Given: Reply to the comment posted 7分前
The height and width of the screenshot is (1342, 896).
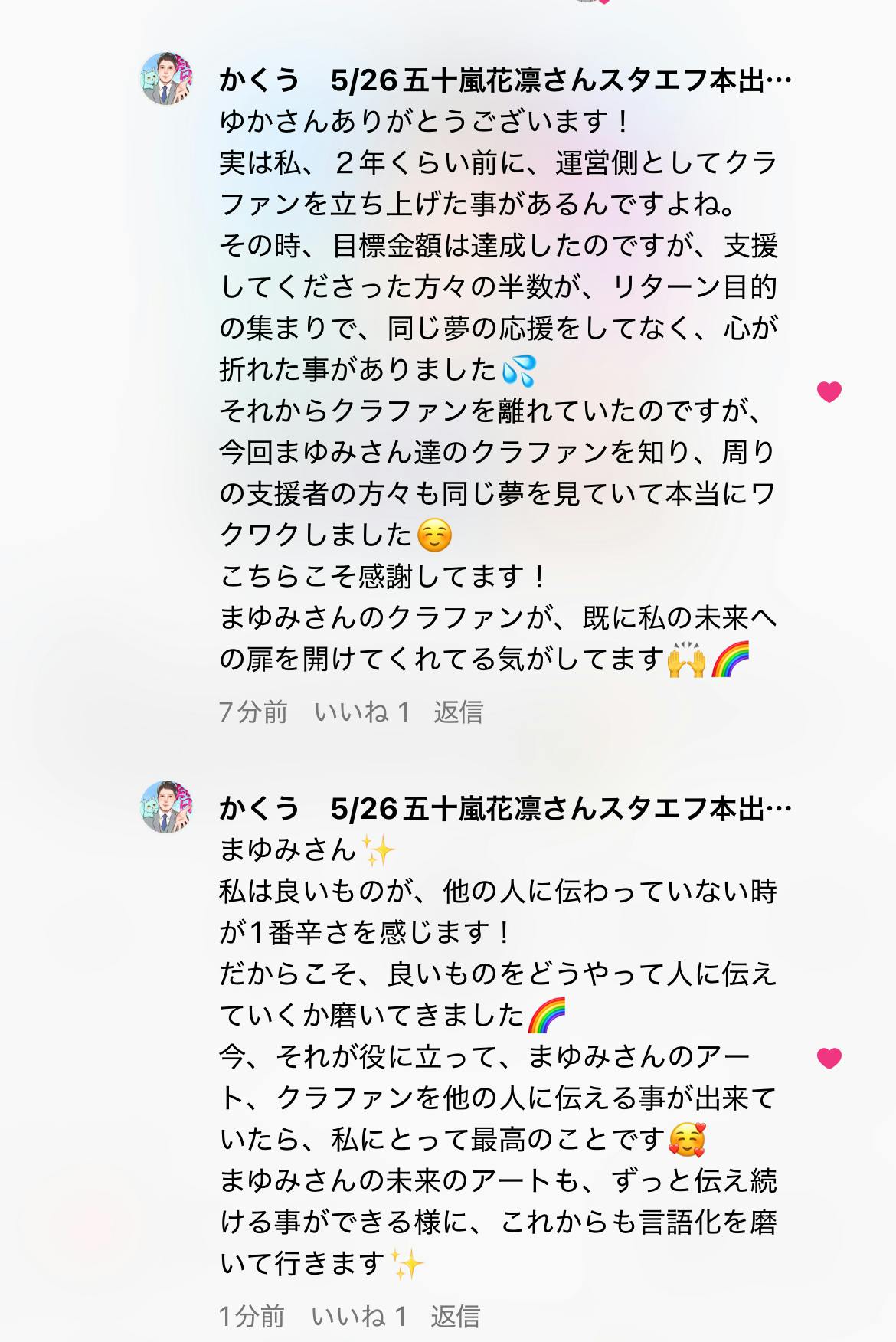Looking at the screenshot, I should [x=458, y=712].
